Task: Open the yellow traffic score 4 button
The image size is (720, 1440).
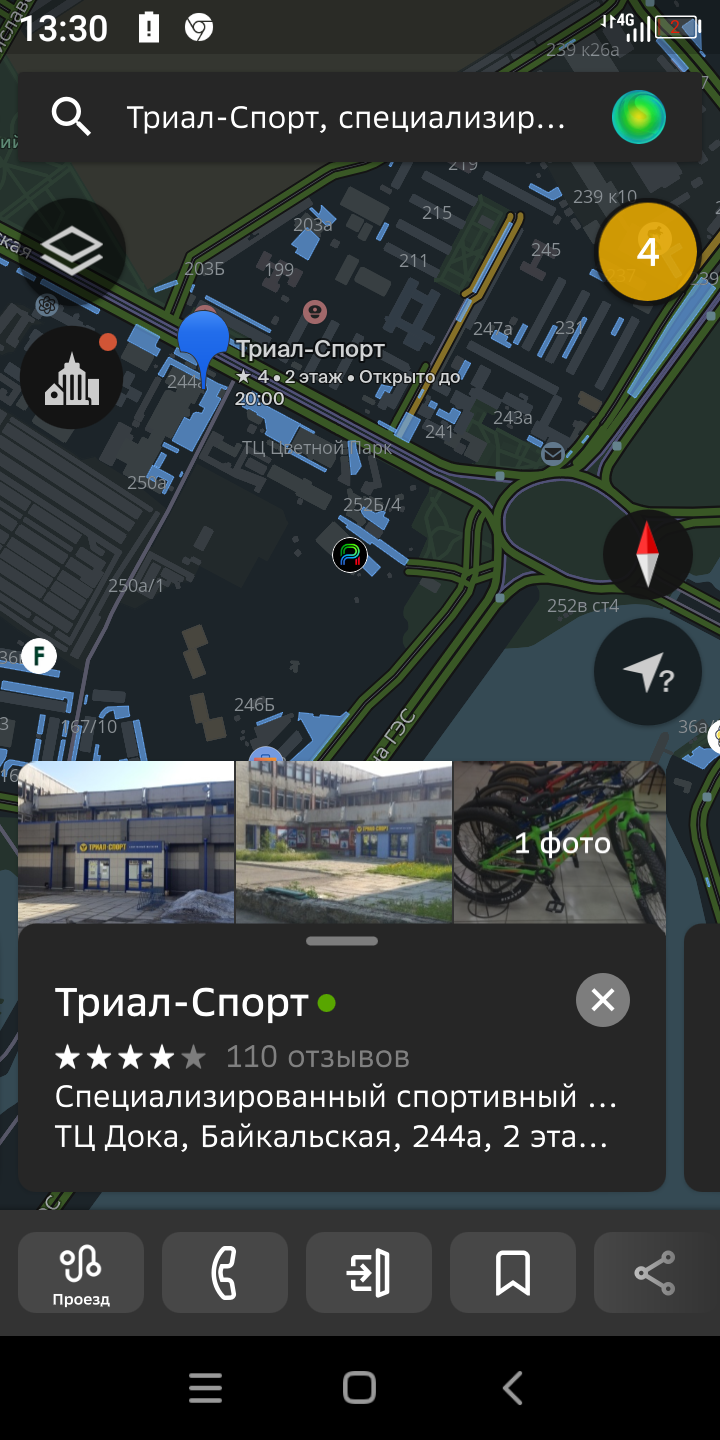Action: pos(647,251)
